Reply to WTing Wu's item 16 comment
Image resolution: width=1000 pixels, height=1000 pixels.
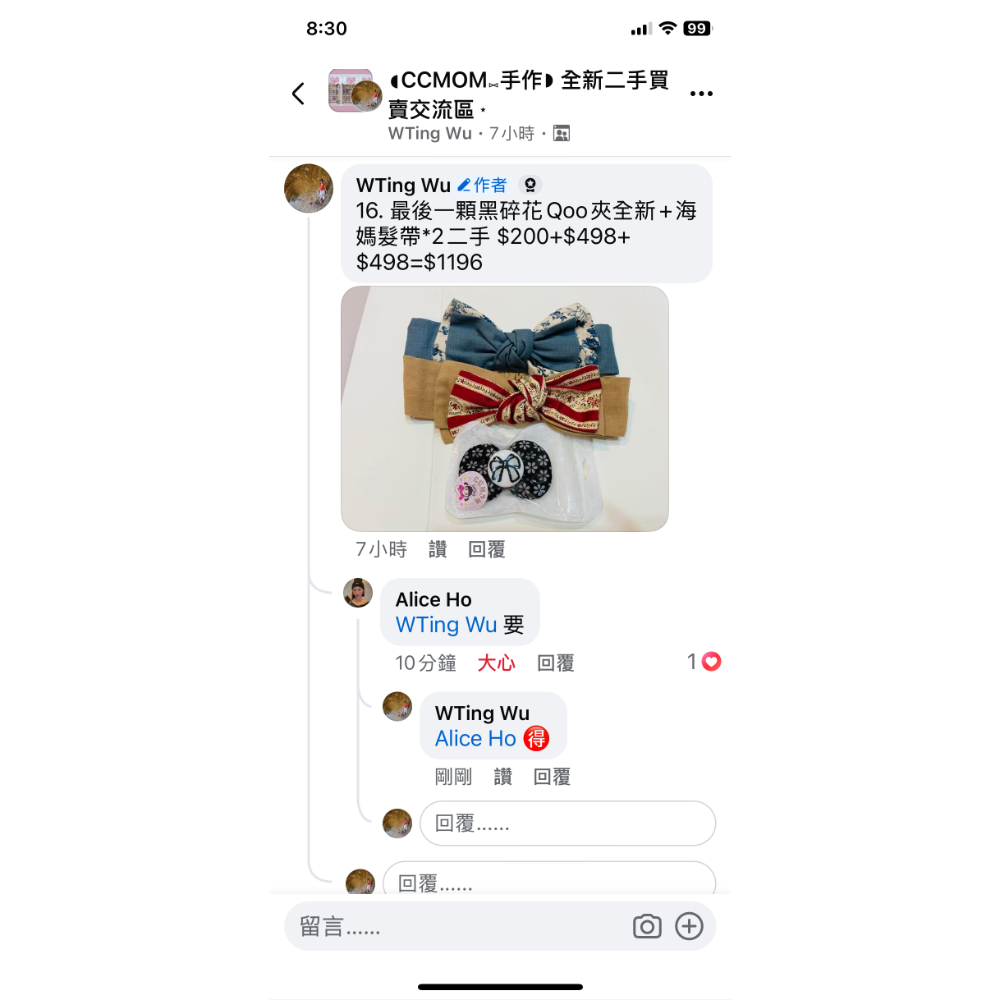tap(487, 549)
